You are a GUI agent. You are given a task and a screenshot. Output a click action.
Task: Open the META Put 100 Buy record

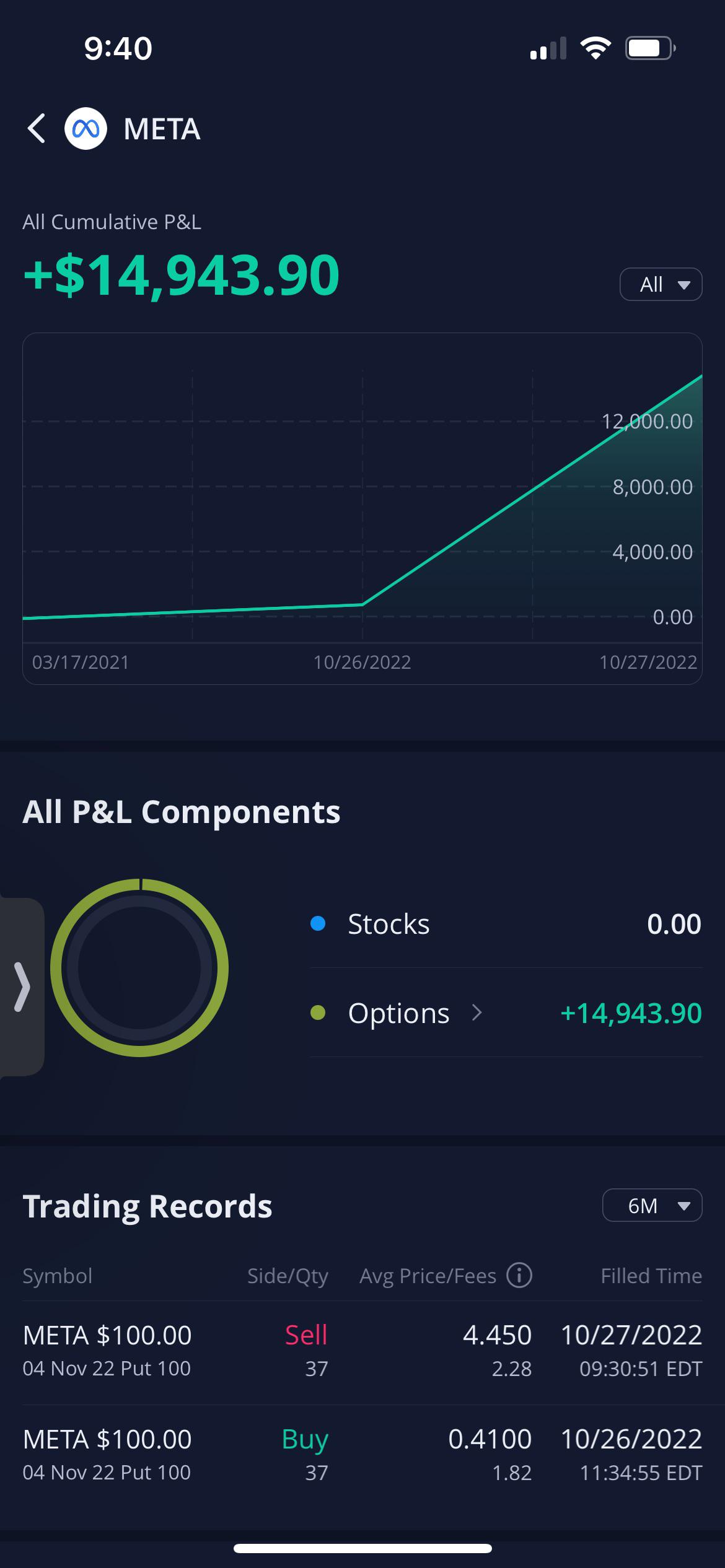coord(362,1455)
